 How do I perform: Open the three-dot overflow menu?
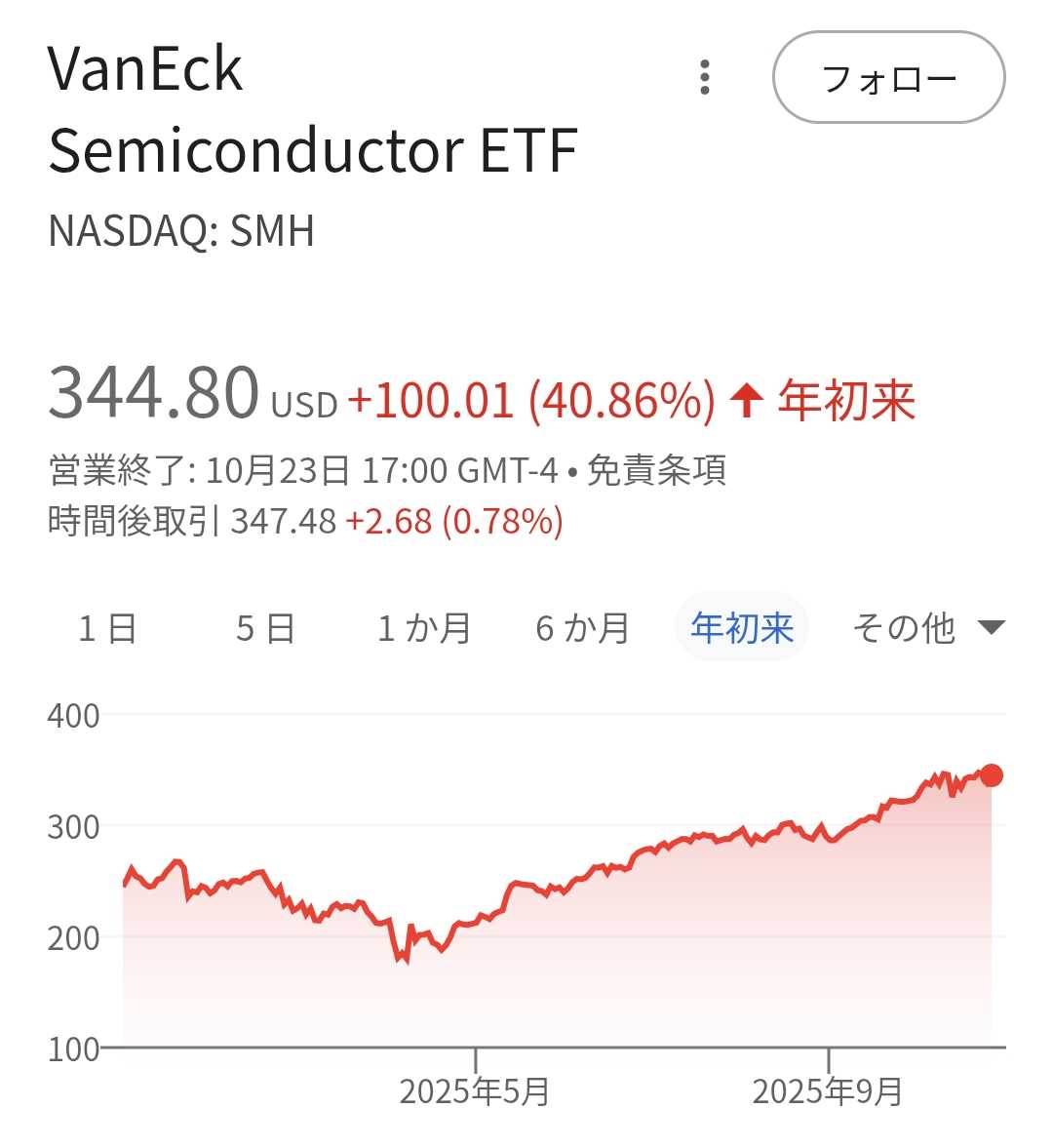[704, 77]
